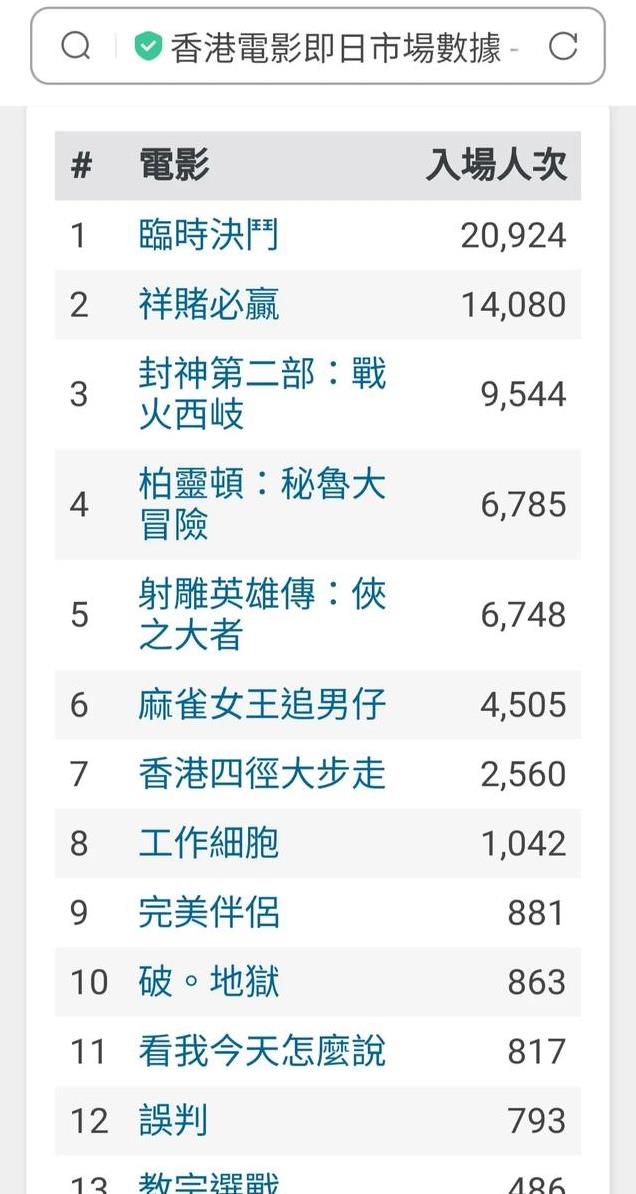Open the movie link 祥賭必贏
This screenshot has width=636, height=1194.
pos(209,305)
